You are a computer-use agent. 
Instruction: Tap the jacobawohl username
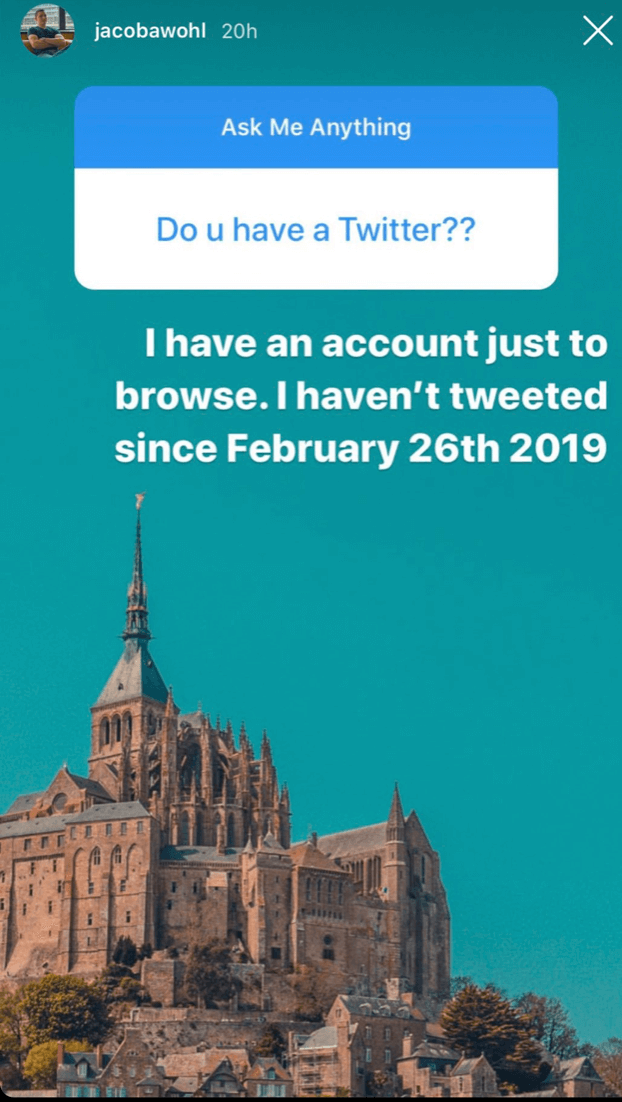pyautogui.click(x=149, y=31)
